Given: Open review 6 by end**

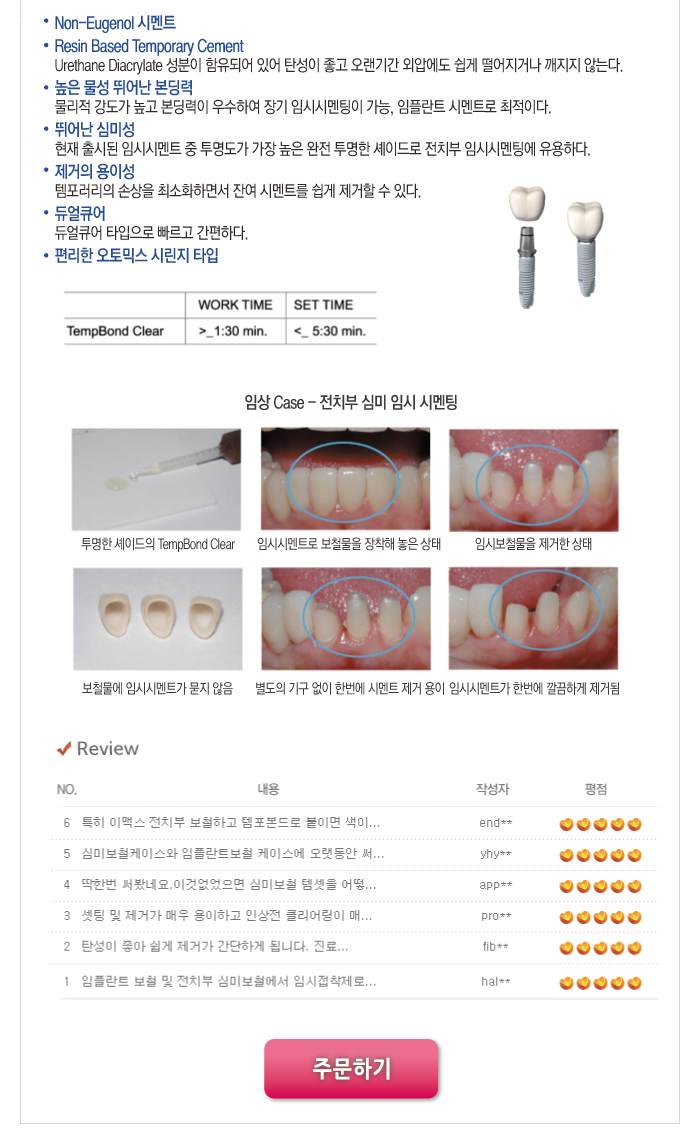Looking at the screenshot, I should [x=231, y=823].
